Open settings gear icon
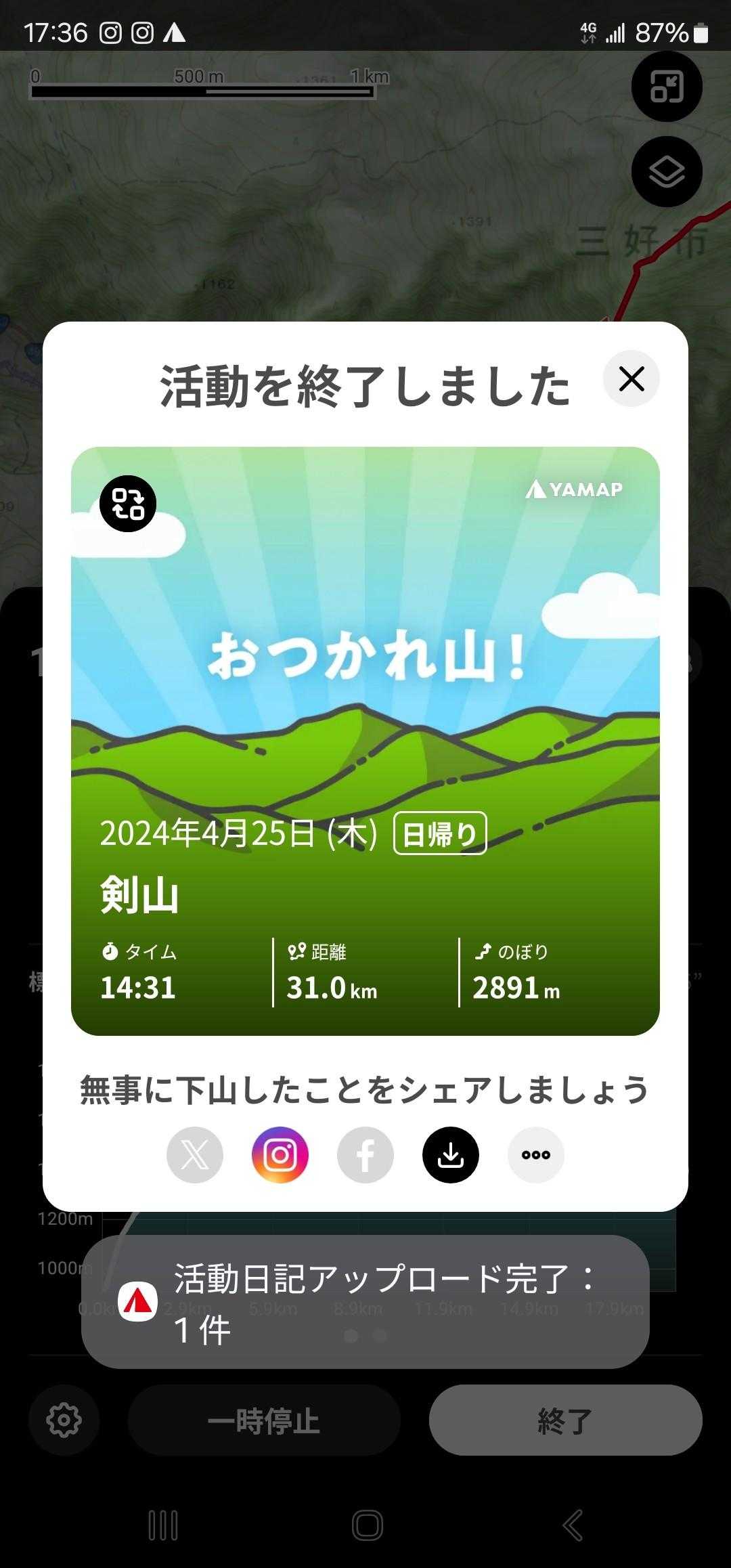The image size is (731, 1568). (x=64, y=1420)
